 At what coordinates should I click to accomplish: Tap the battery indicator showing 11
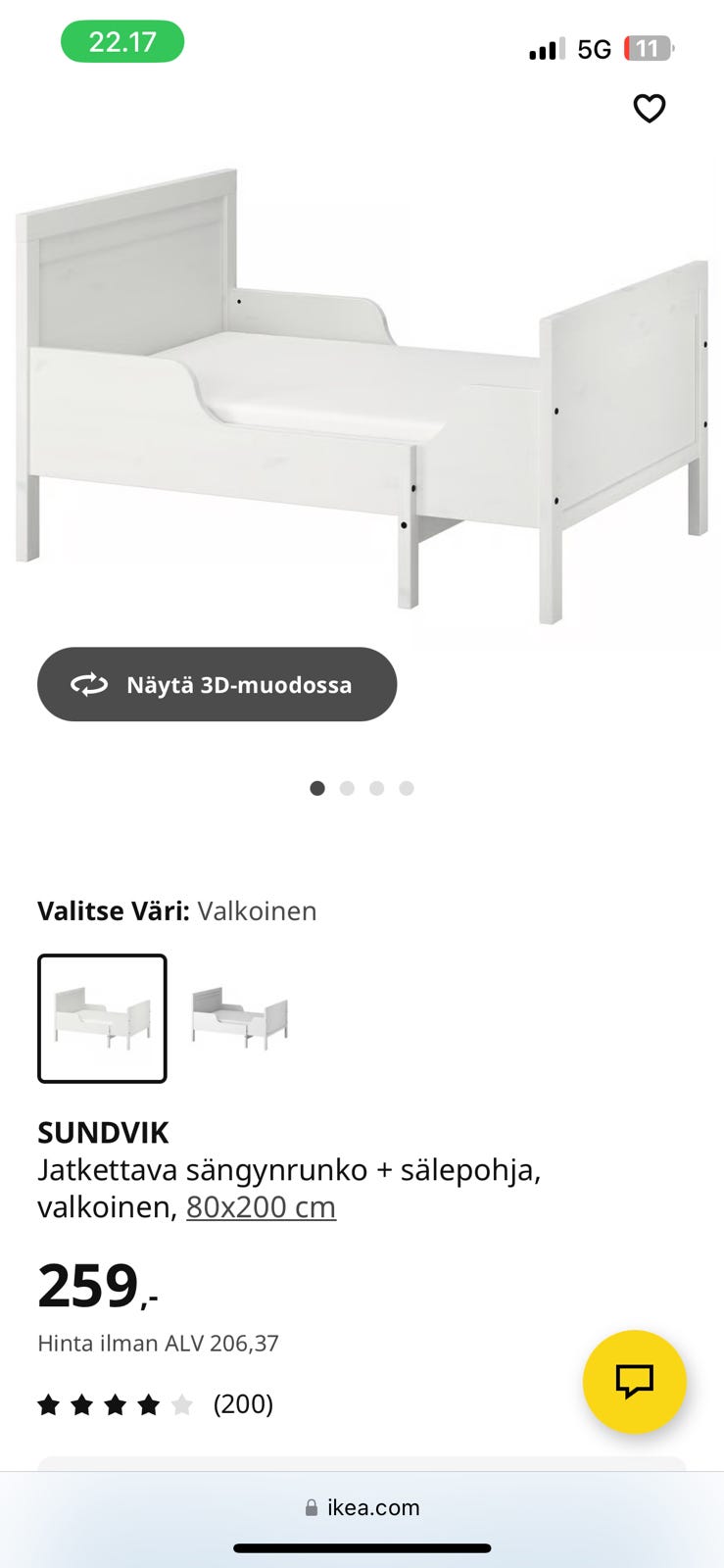(649, 46)
